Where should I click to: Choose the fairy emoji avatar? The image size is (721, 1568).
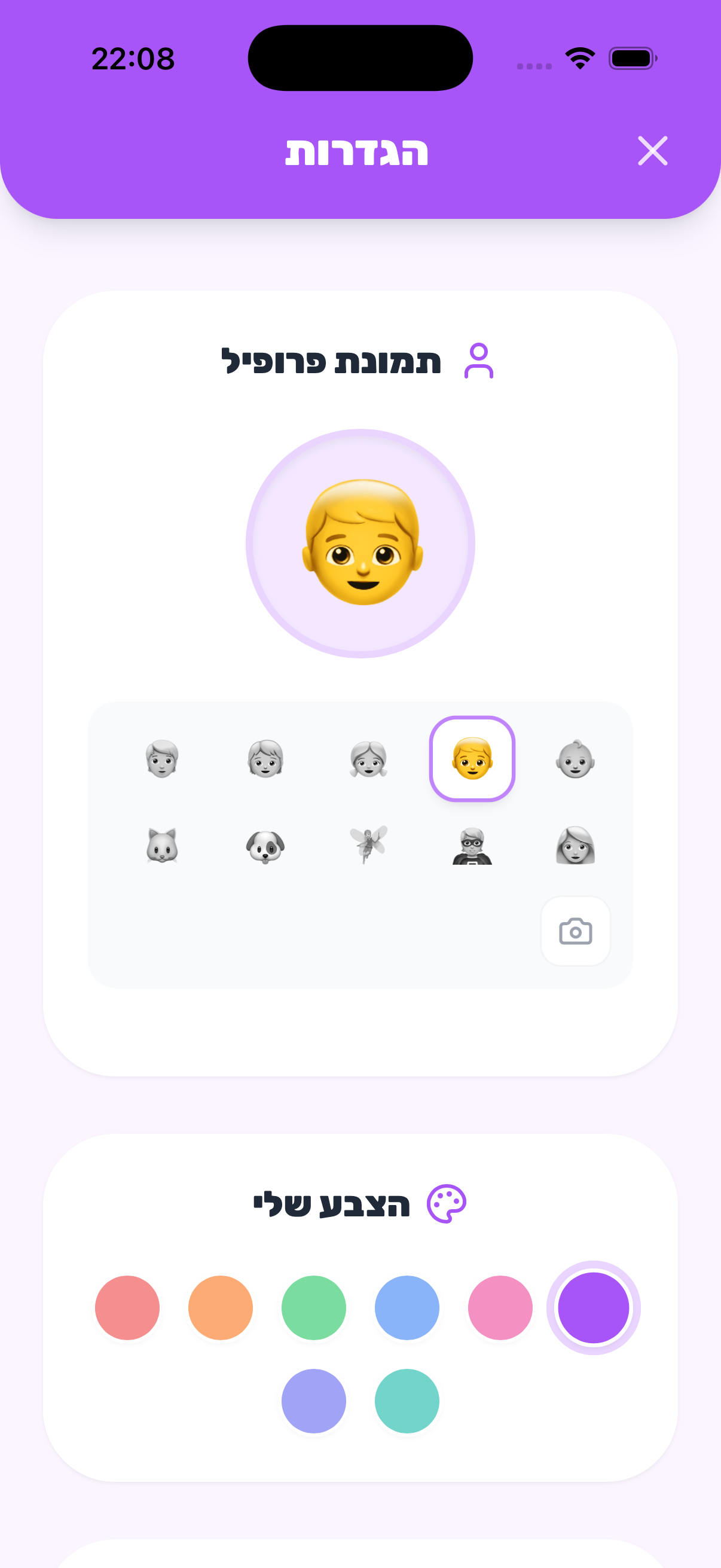point(368,846)
